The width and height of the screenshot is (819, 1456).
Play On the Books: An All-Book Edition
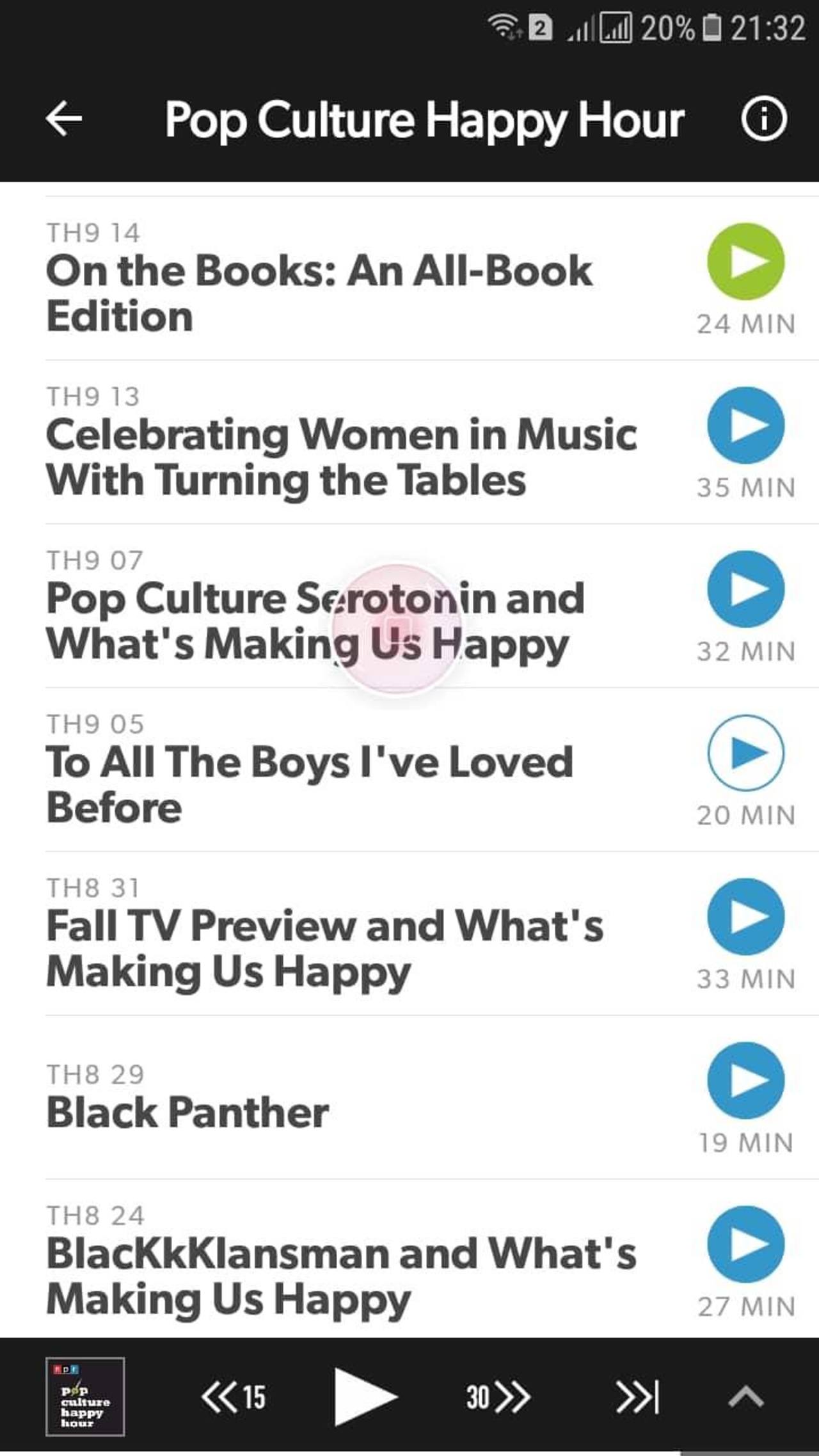pyautogui.click(x=745, y=262)
